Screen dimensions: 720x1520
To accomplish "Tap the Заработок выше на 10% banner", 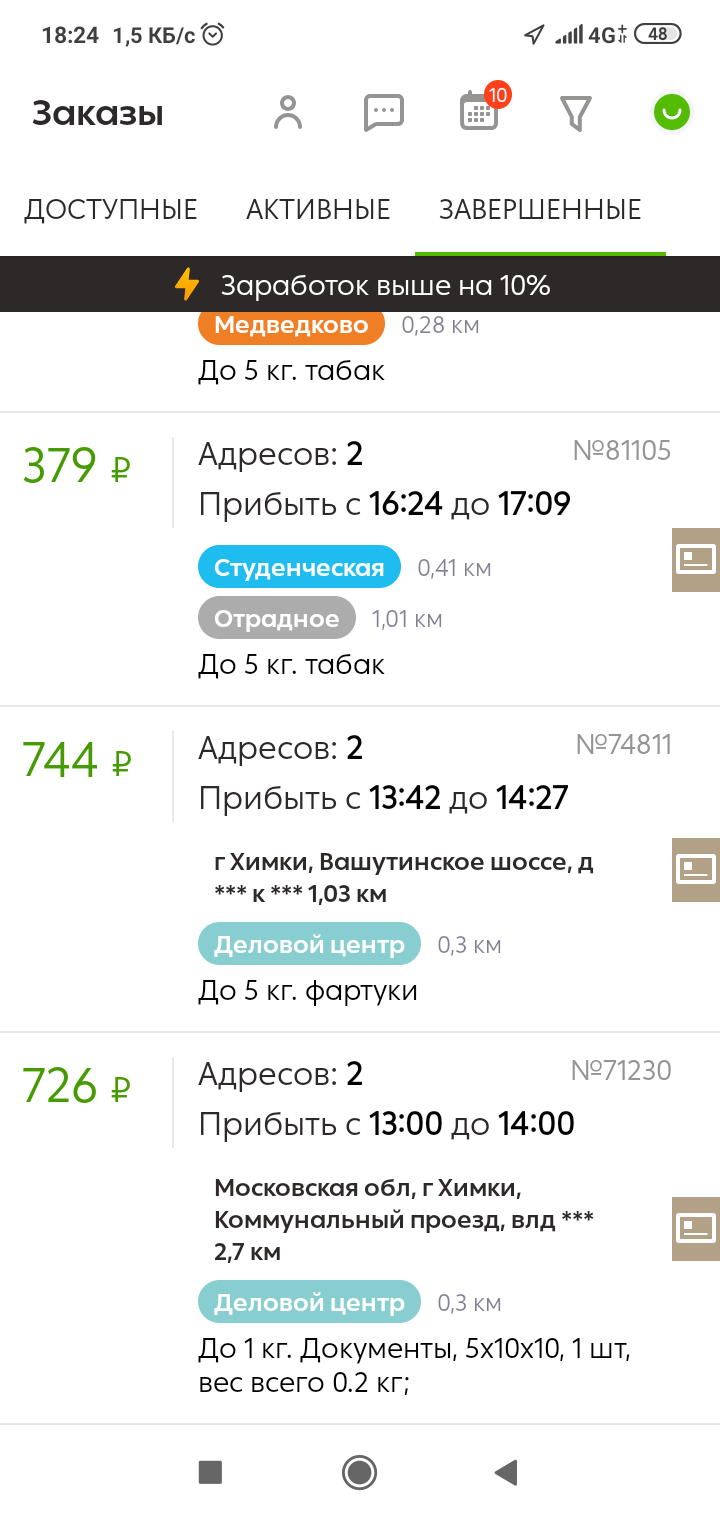I will 360,286.
